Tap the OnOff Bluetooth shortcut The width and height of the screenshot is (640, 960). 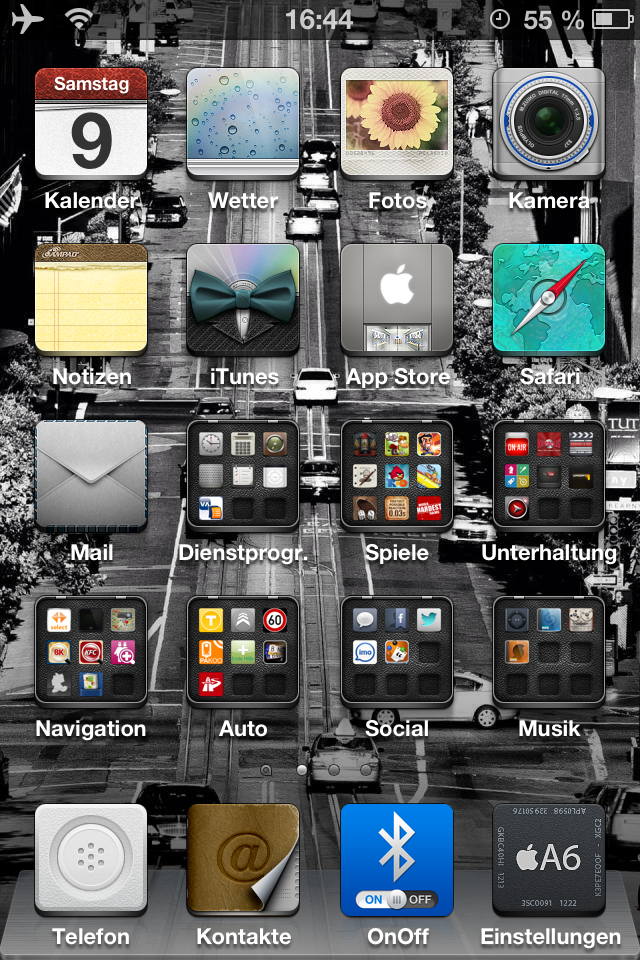pyautogui.click(x=397, y=860)
